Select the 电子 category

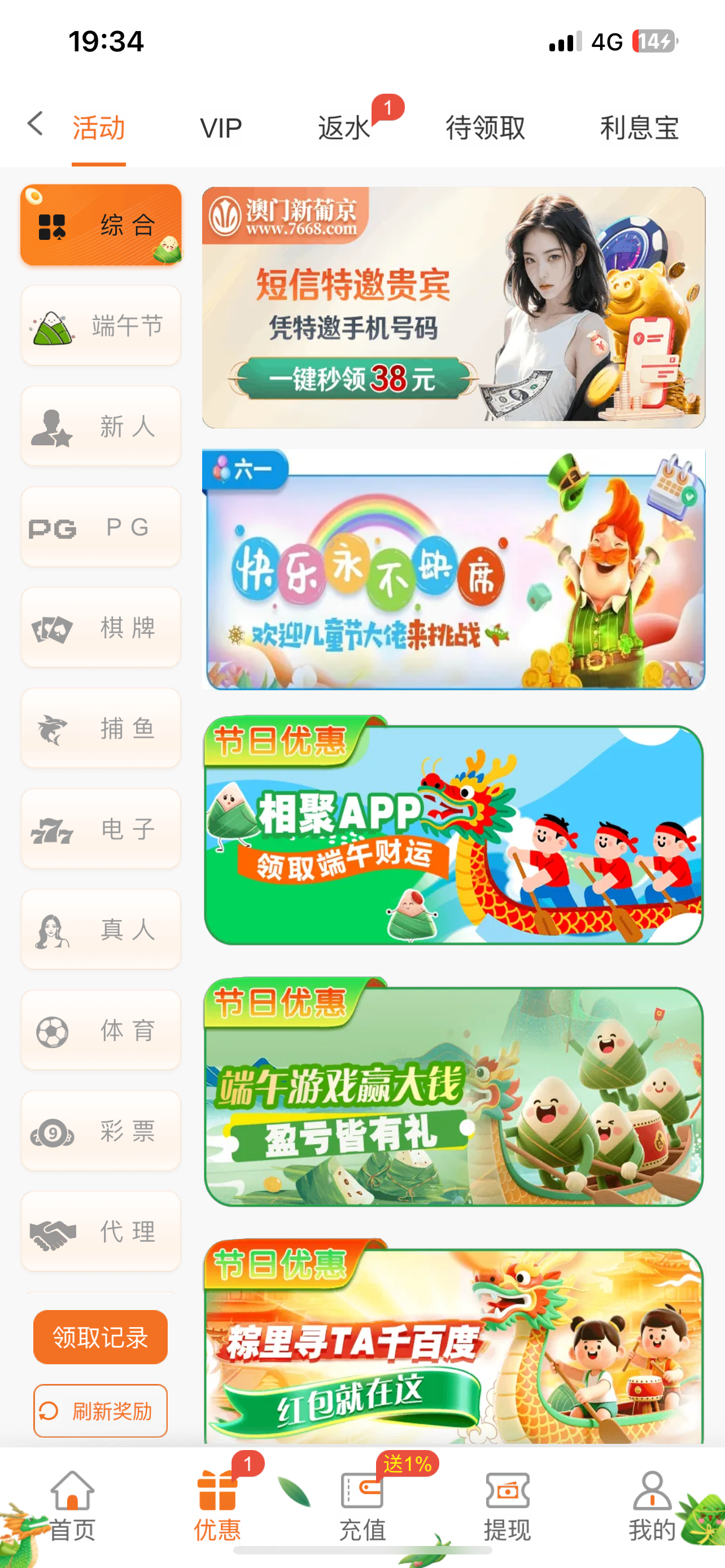[101, 829]
